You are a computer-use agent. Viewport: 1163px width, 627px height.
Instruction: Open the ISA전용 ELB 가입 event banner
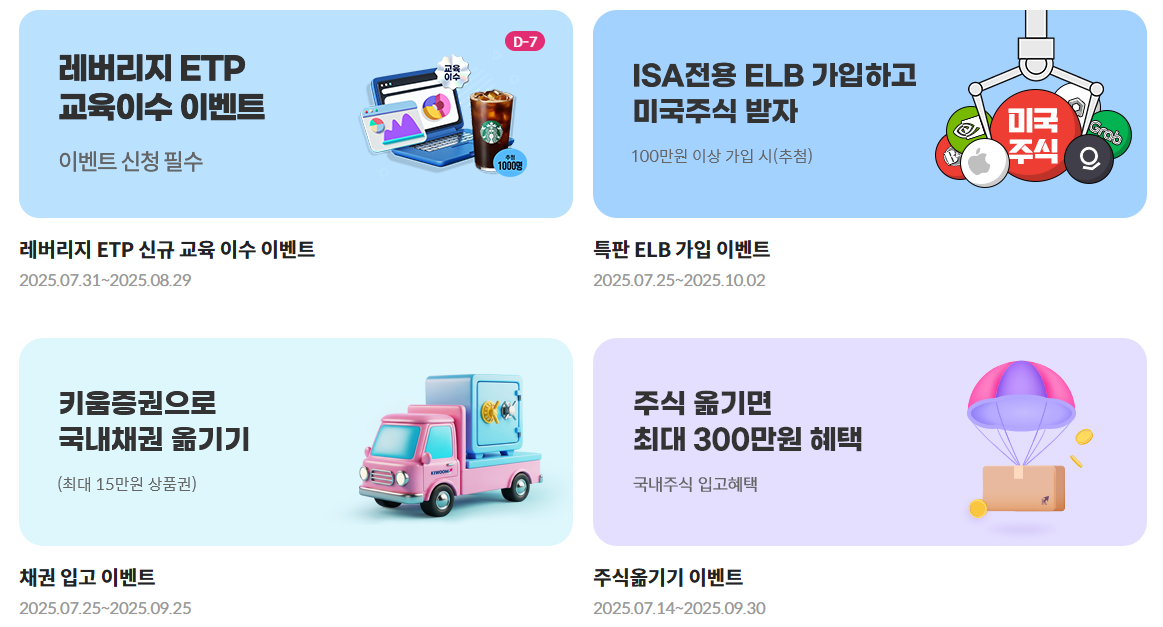point(869,114)
